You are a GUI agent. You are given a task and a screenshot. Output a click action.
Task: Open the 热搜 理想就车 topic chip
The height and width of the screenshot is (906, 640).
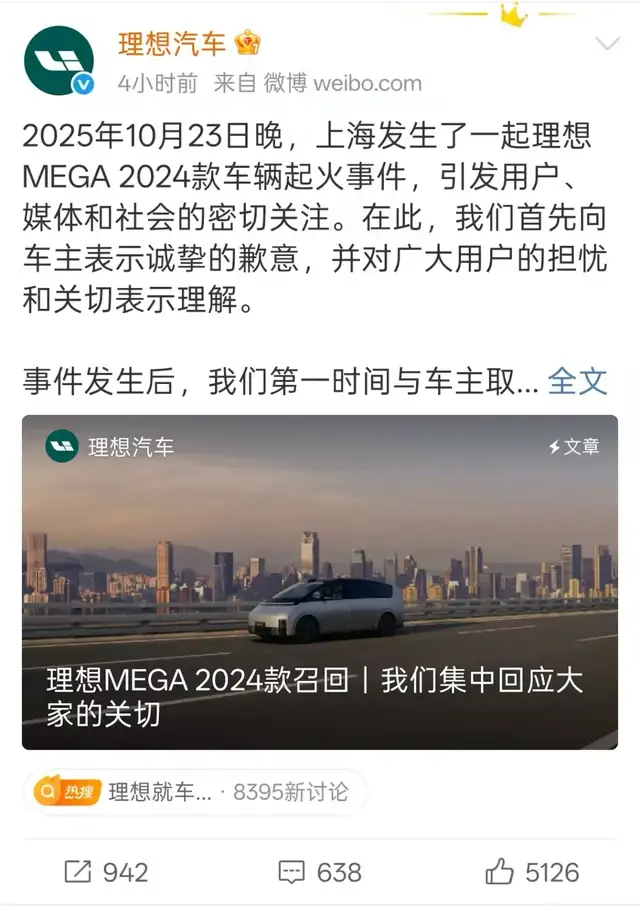point(194,792)
